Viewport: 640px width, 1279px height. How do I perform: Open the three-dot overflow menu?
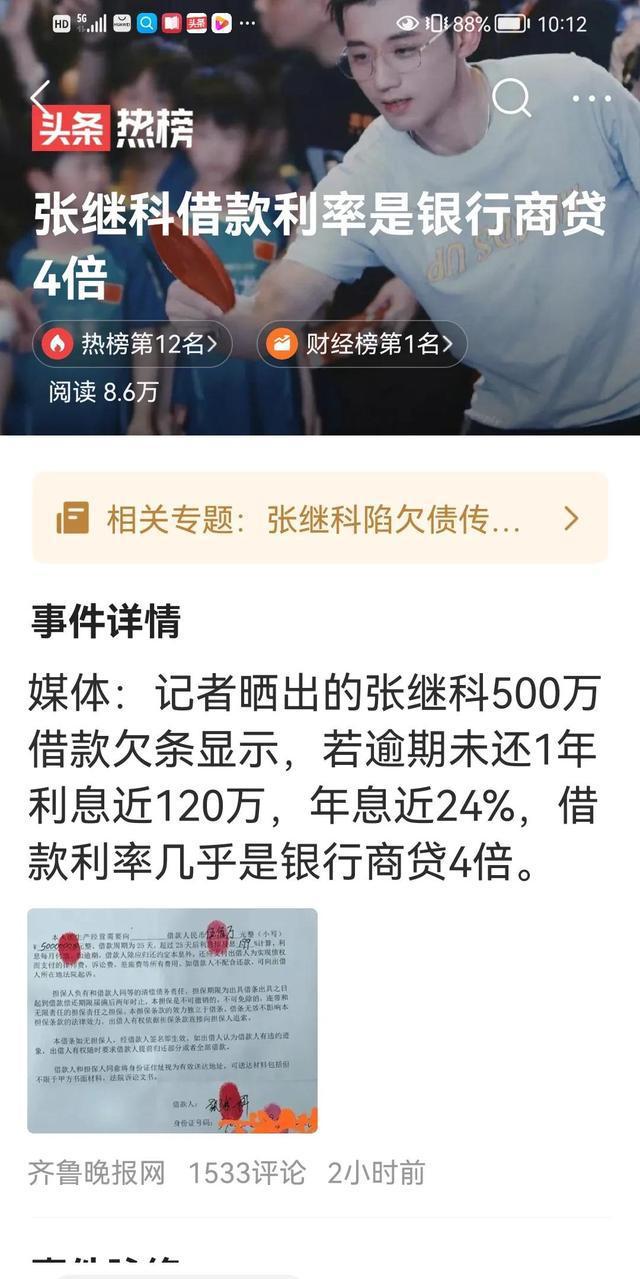[591, 99]
